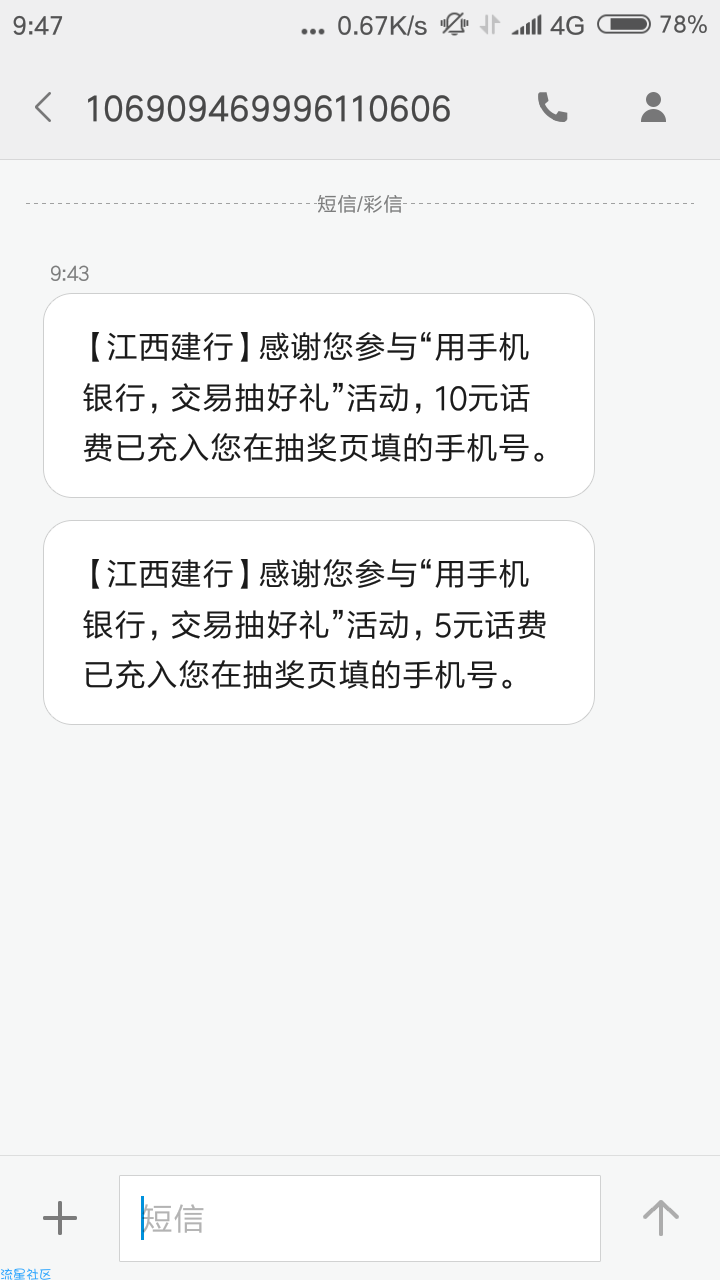Tap the plus icon to add an attachment
The width and height of the screenshot is (720, 1280).
(x=60, y=1218)
